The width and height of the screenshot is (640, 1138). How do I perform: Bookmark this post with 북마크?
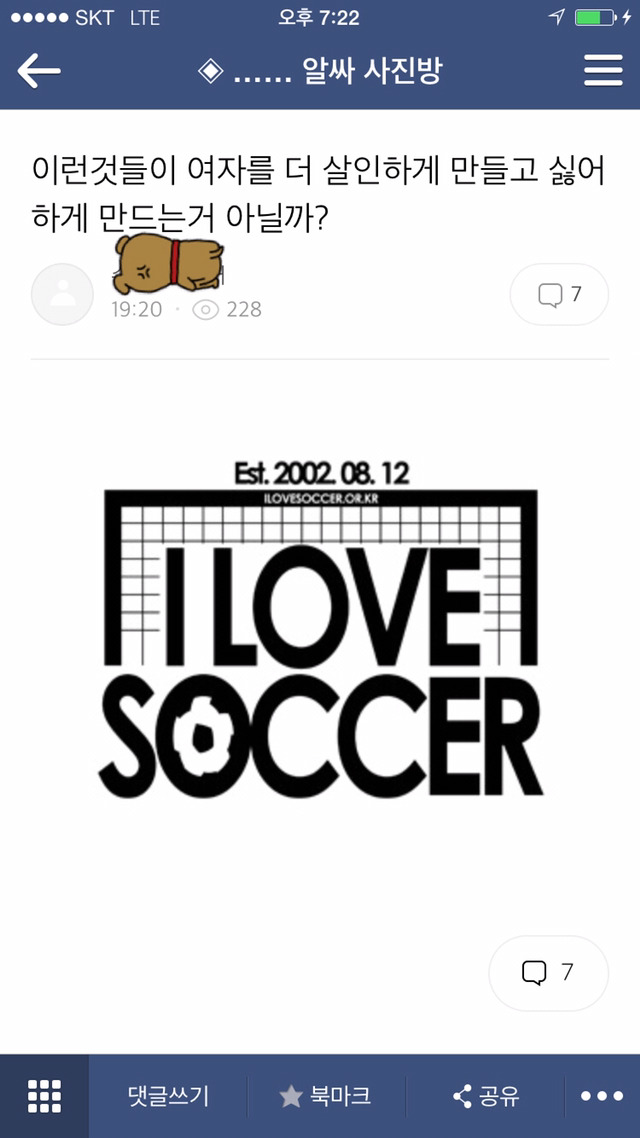[x=326, y=1096]
